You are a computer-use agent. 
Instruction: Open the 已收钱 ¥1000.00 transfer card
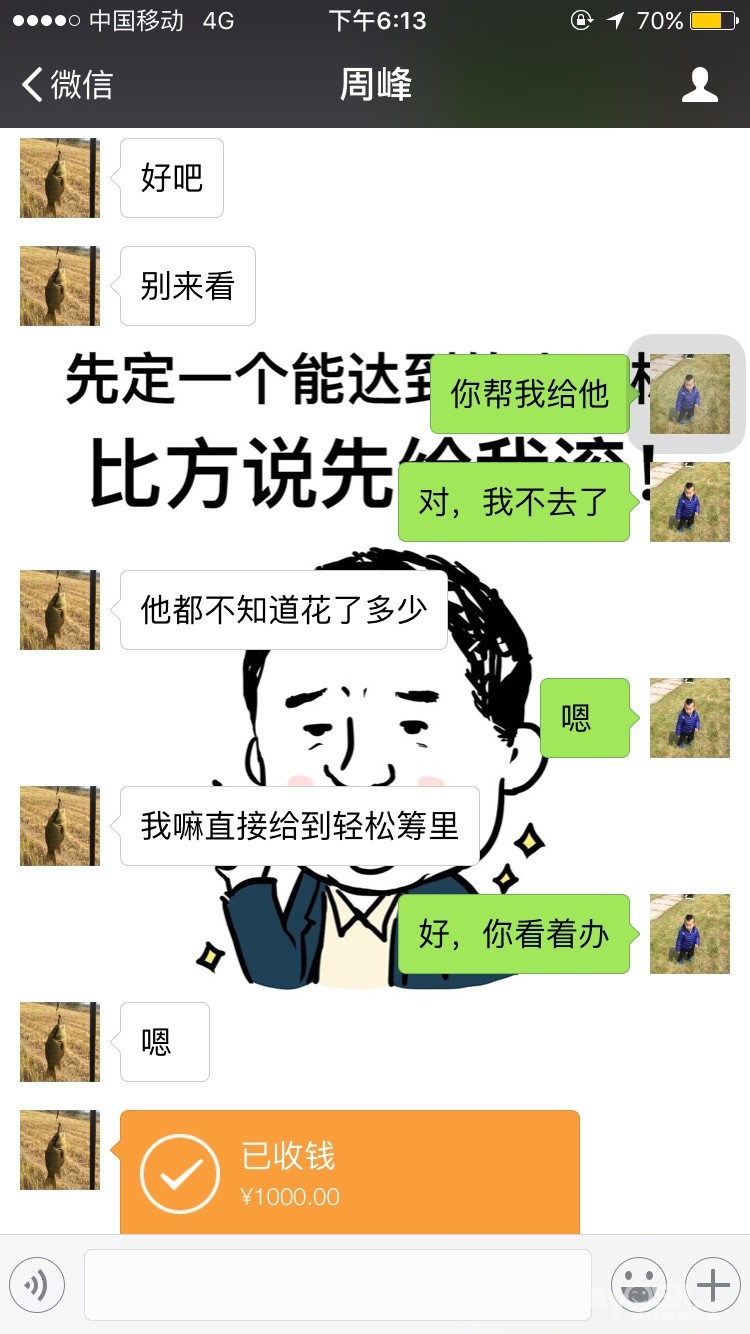point(350,1172)
